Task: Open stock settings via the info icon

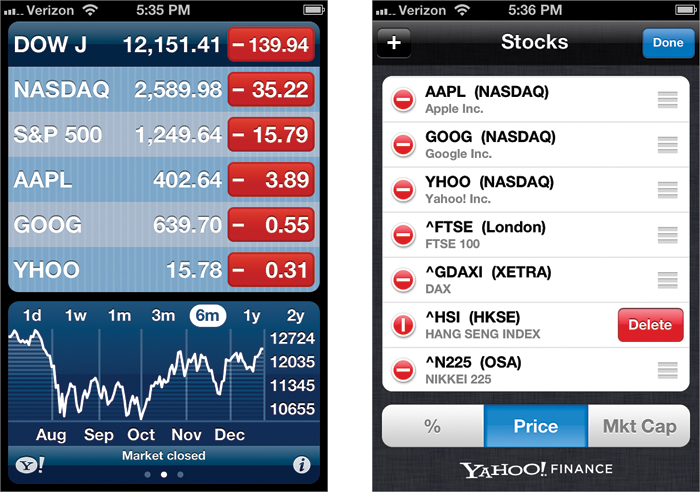Action: 301,464
